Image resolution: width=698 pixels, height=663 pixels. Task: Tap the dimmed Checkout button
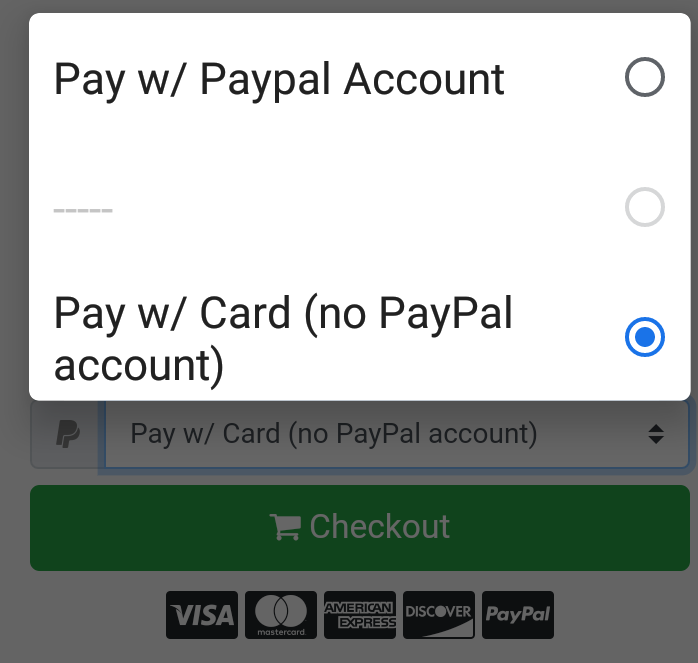360,527
